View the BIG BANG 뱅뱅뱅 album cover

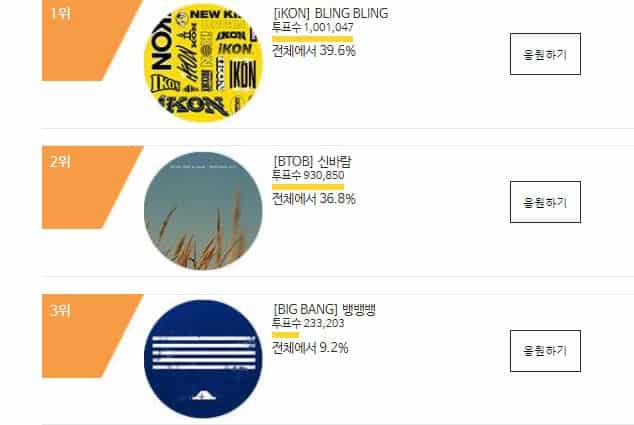click(x=203, y=358)
